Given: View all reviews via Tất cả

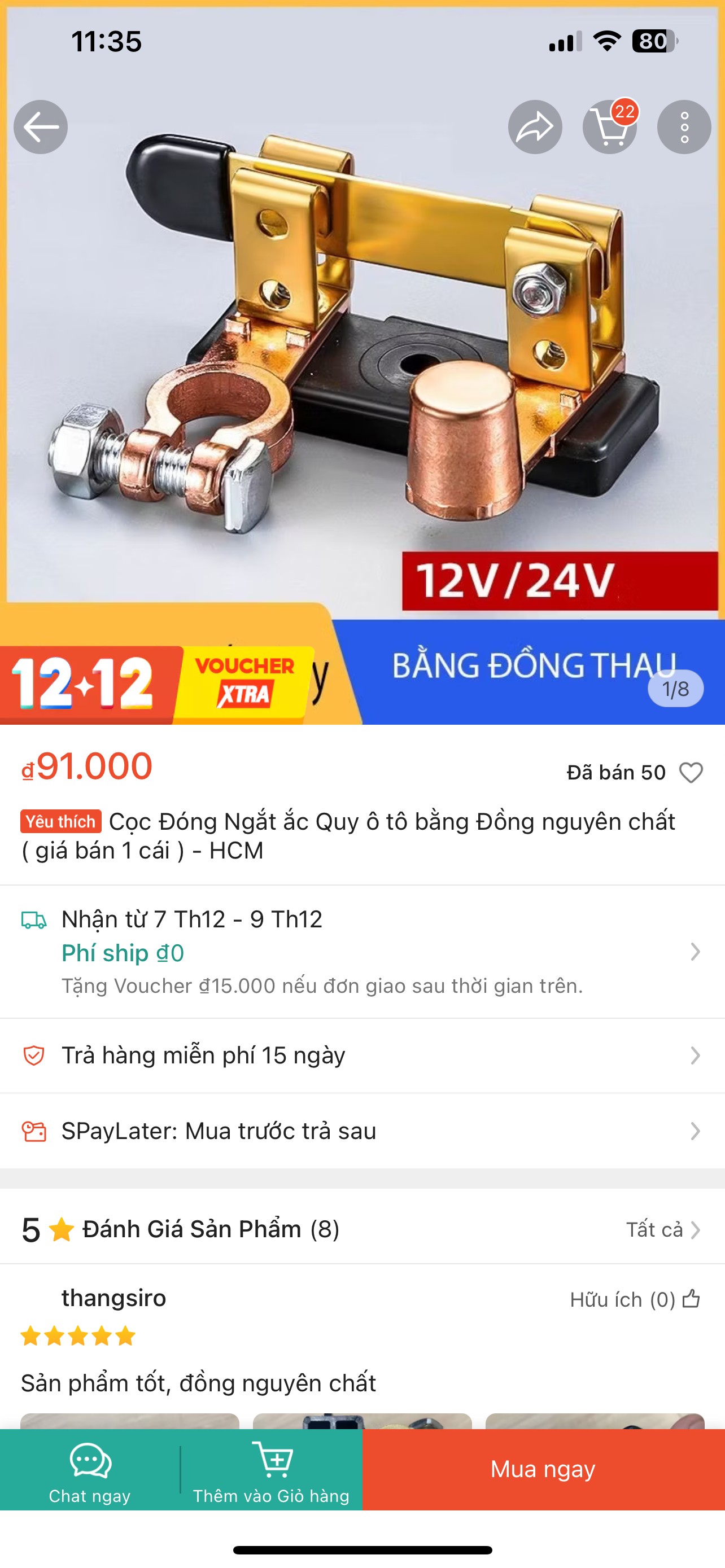Looking at the screenshot, I should 663,1229.
